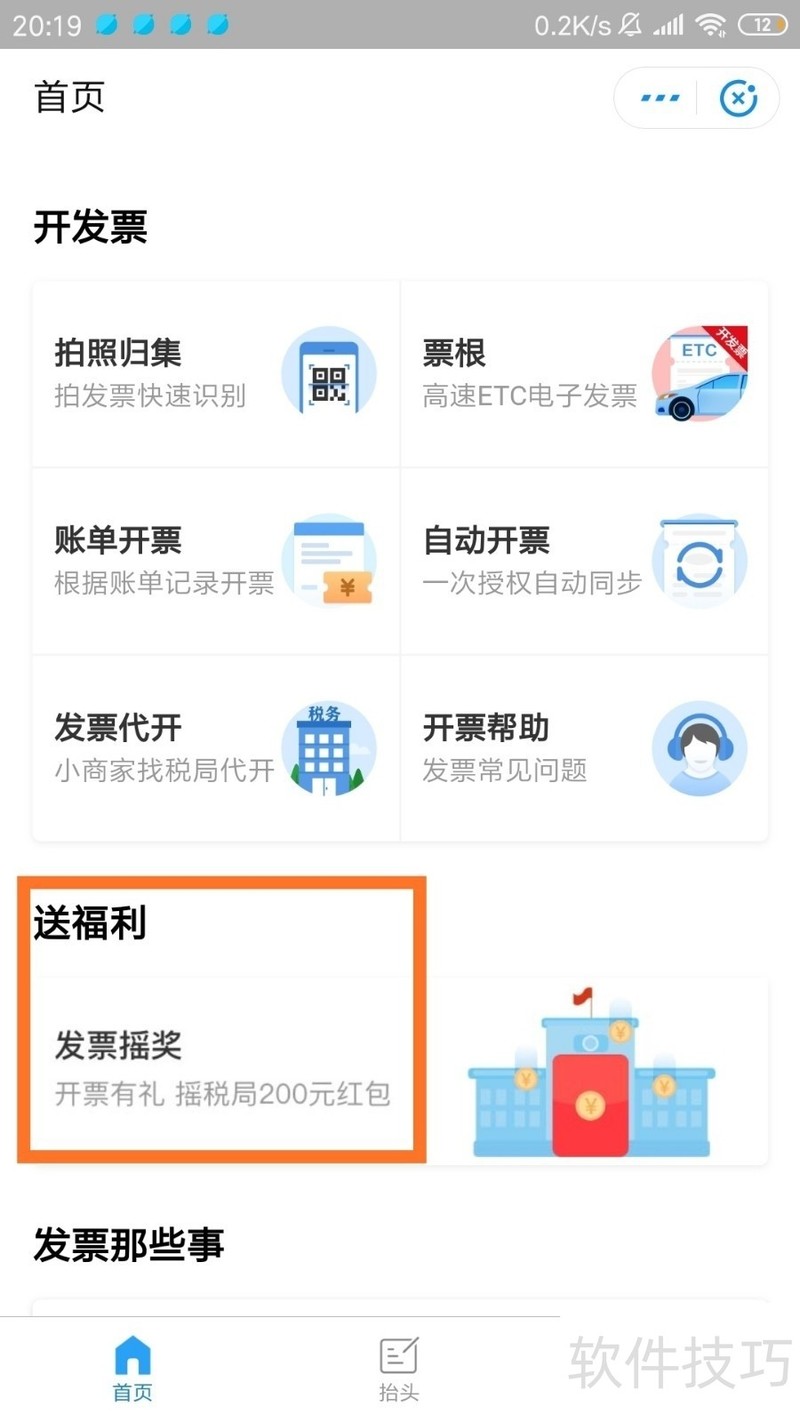Click the 账单开票 bill document icon

(328, 560)
